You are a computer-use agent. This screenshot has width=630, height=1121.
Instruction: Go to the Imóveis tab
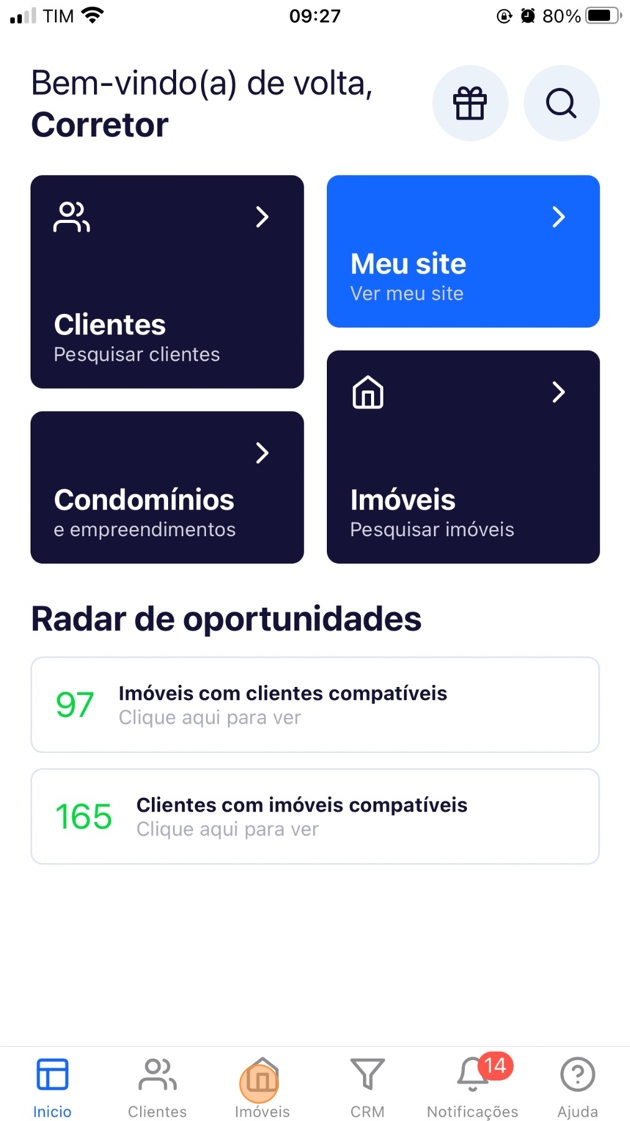(262, 1087)
